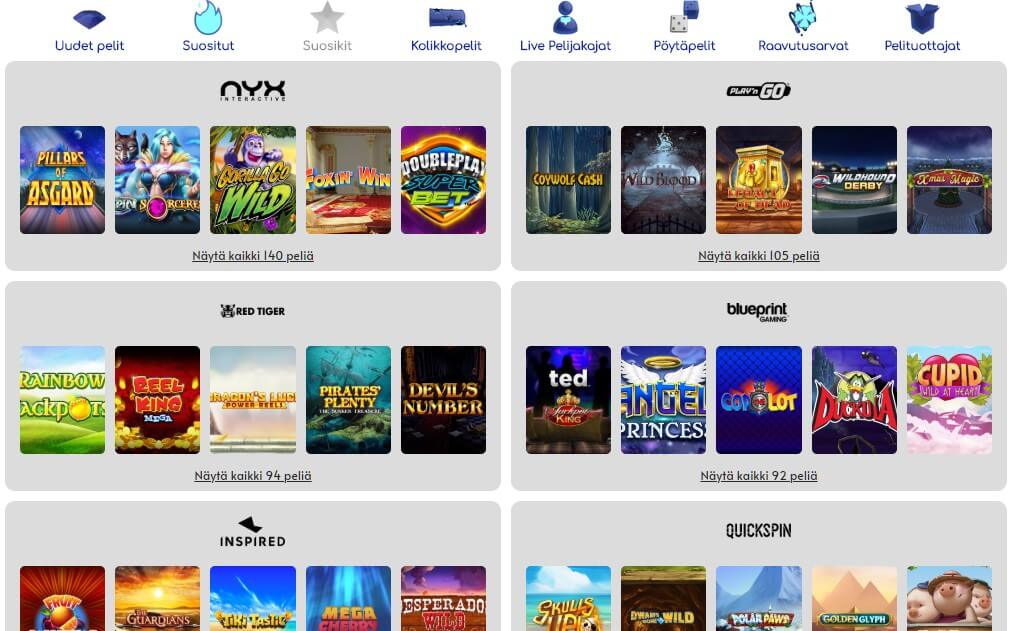Open Doubleplay Super Bet game
Viewport: 1013px width, 631px height.
[443, 180]
